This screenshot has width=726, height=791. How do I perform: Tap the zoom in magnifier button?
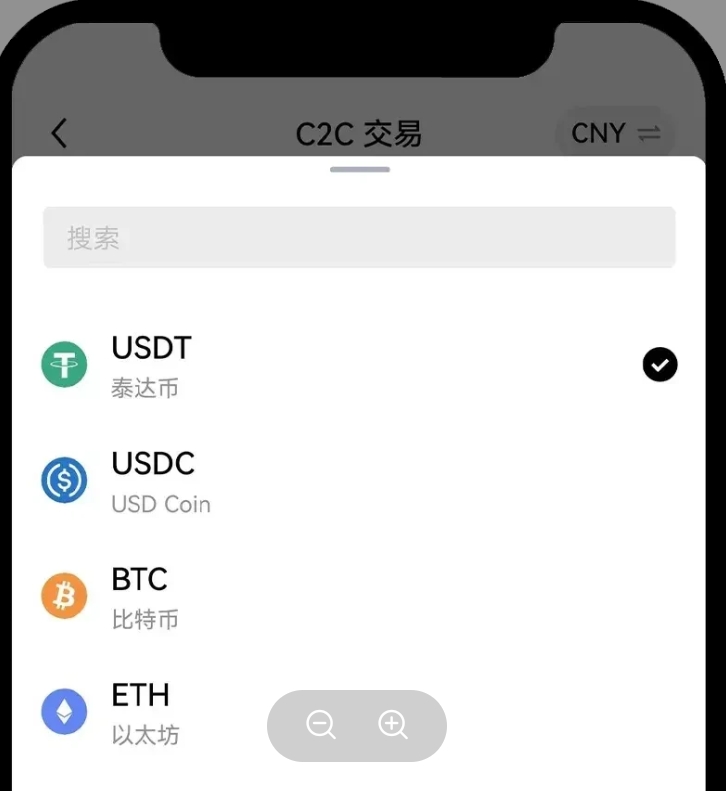pos(393,725)
